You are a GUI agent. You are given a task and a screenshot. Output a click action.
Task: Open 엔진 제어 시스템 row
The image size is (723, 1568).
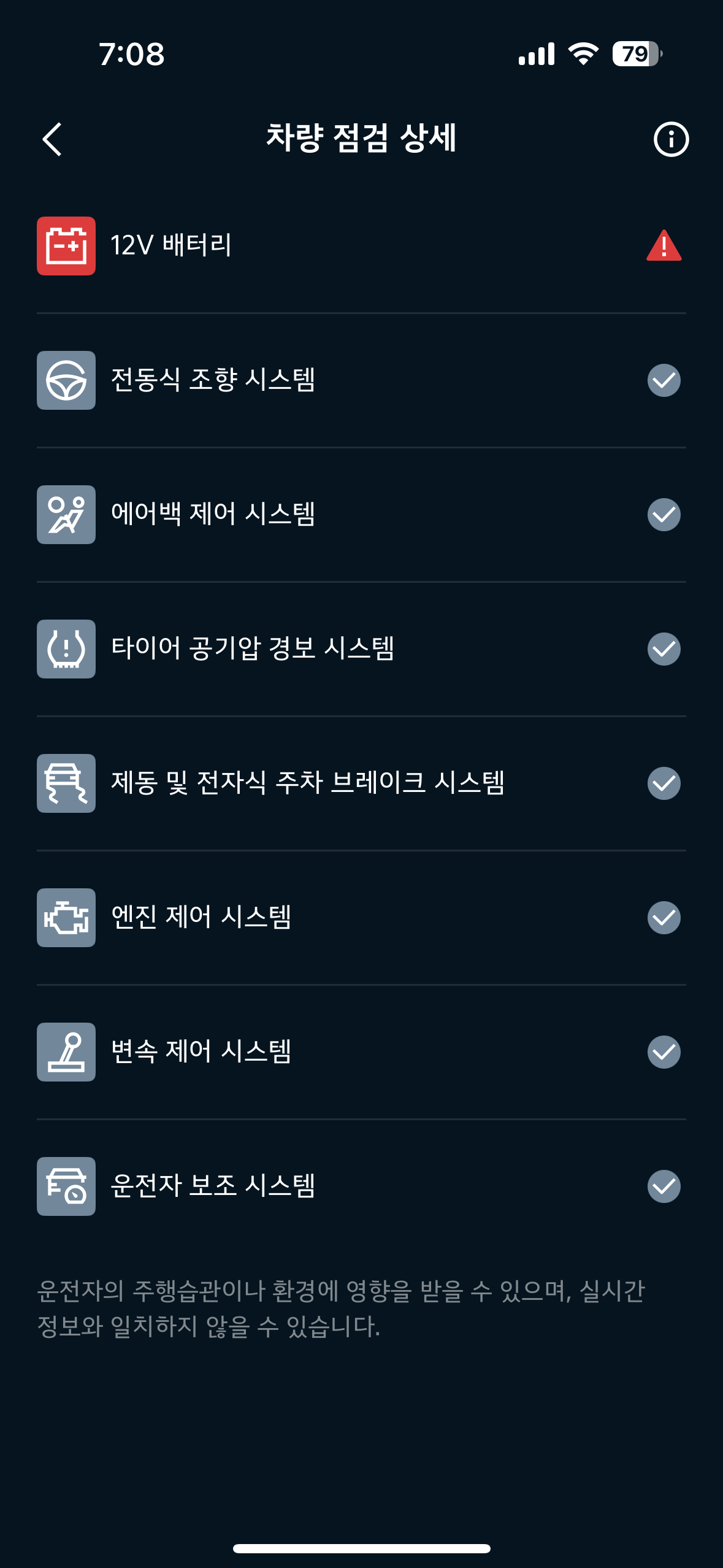coord(361,918)
